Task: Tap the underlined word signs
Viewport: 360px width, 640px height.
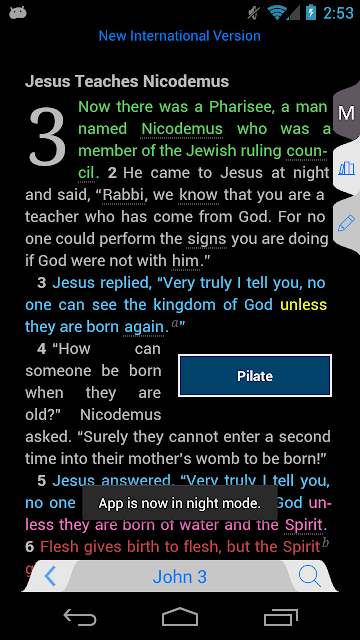Action: tap(208, 239)
